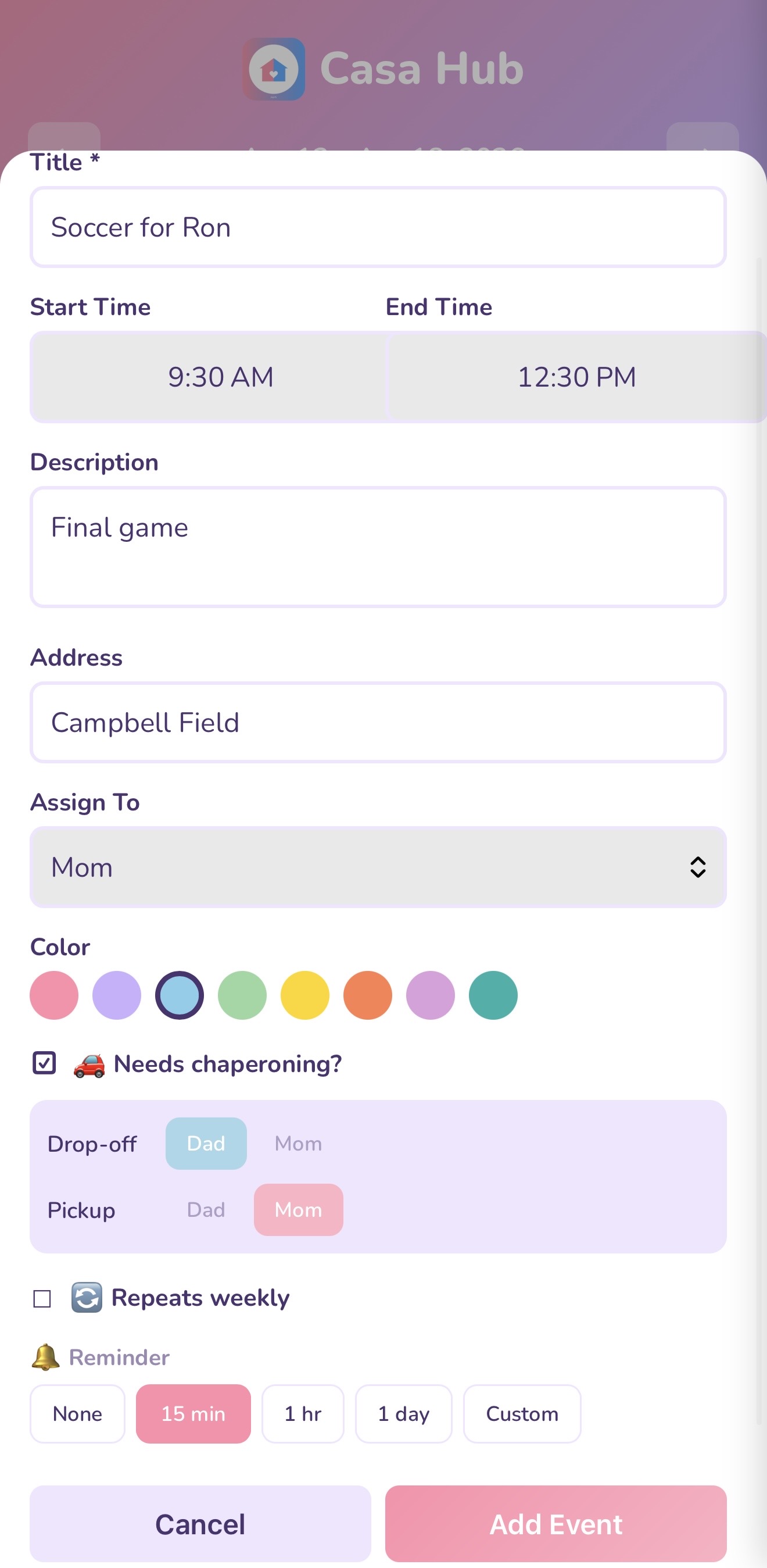Viewport: 767px width, 1568px height.
Task: Edit the Description field
Action: [377, 547]
